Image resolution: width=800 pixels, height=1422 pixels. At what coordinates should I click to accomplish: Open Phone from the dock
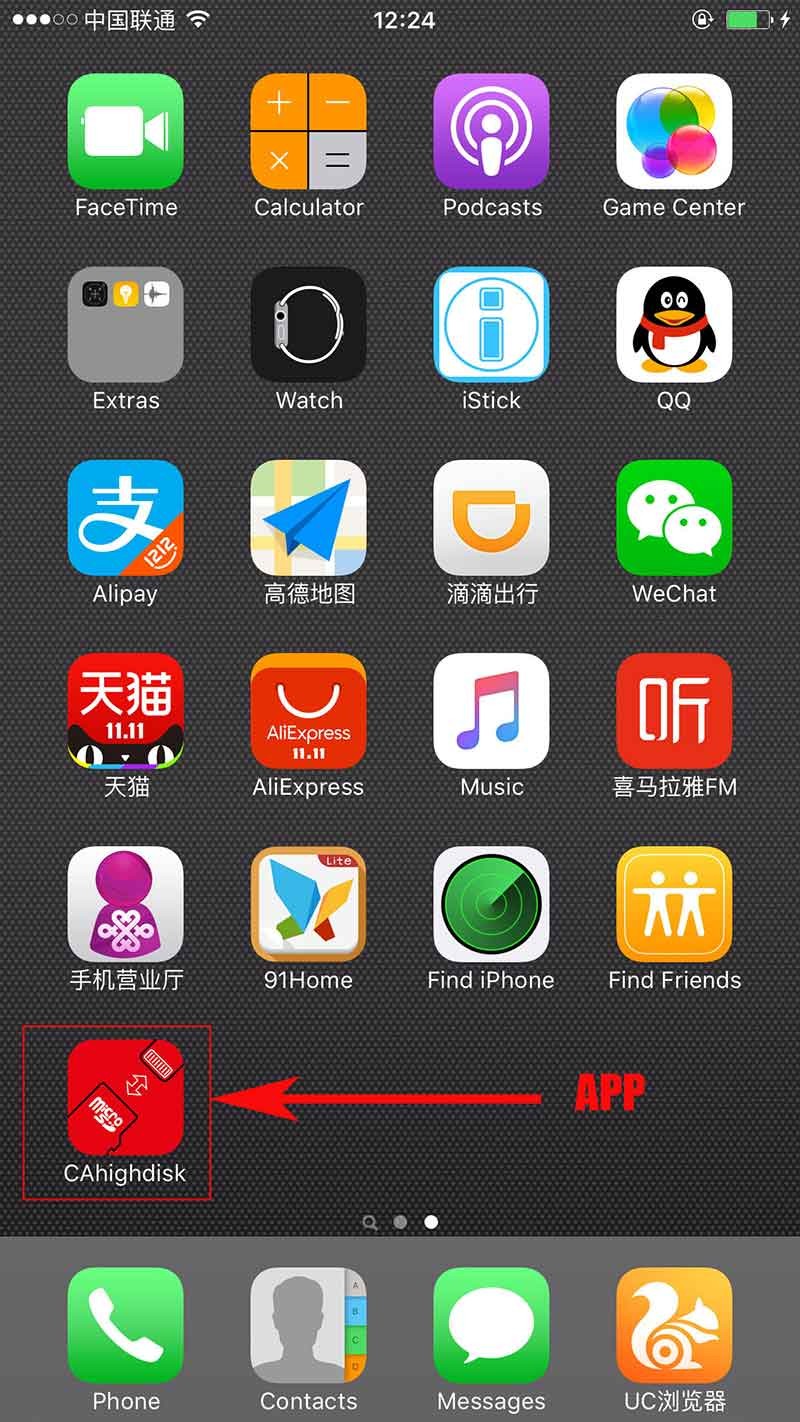(125, 1325)
